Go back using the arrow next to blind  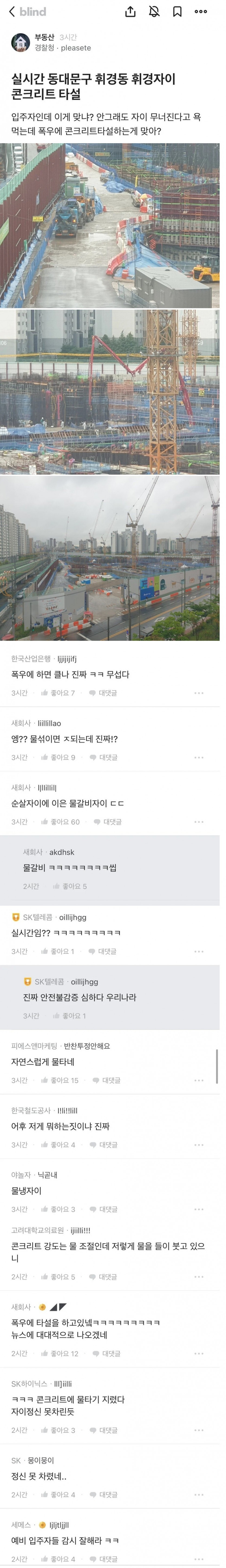coord(12,12)
